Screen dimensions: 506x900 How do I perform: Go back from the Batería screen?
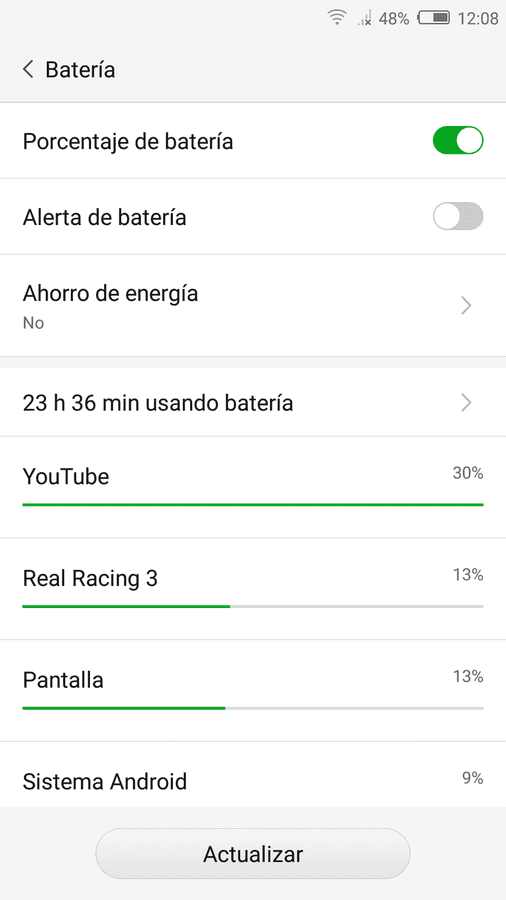point(28,70)
